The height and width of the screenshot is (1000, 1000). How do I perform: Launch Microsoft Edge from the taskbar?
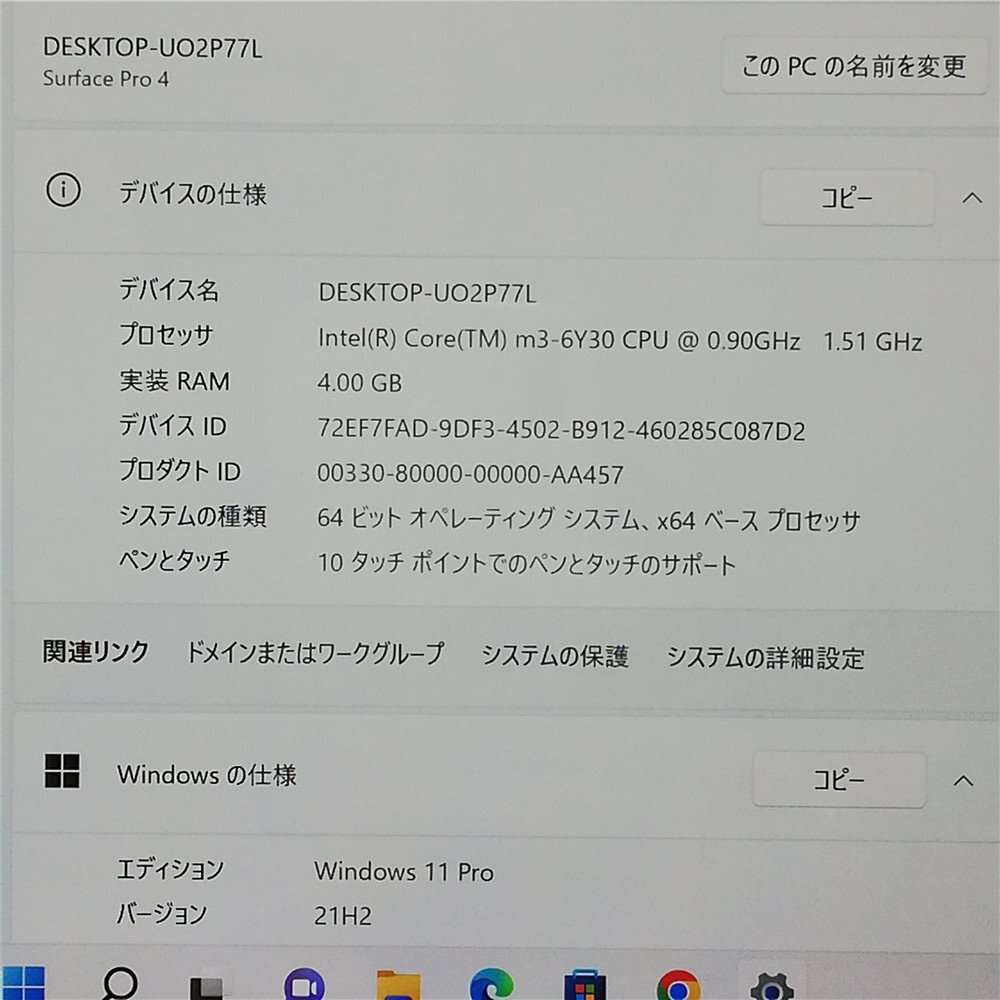tap(491, 987)
